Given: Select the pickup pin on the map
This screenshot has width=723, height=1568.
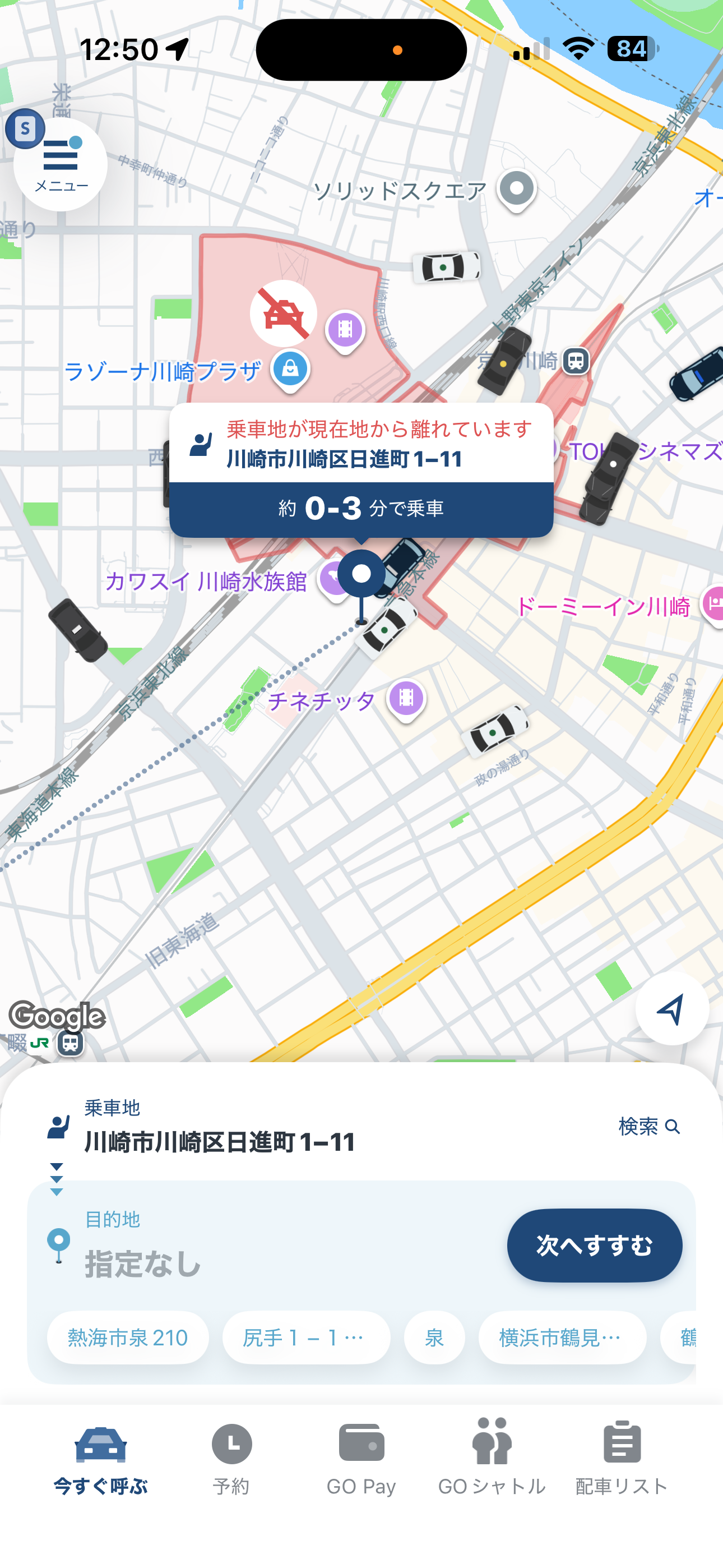Looking at the screenshot, I should click(x=361, y=573).
